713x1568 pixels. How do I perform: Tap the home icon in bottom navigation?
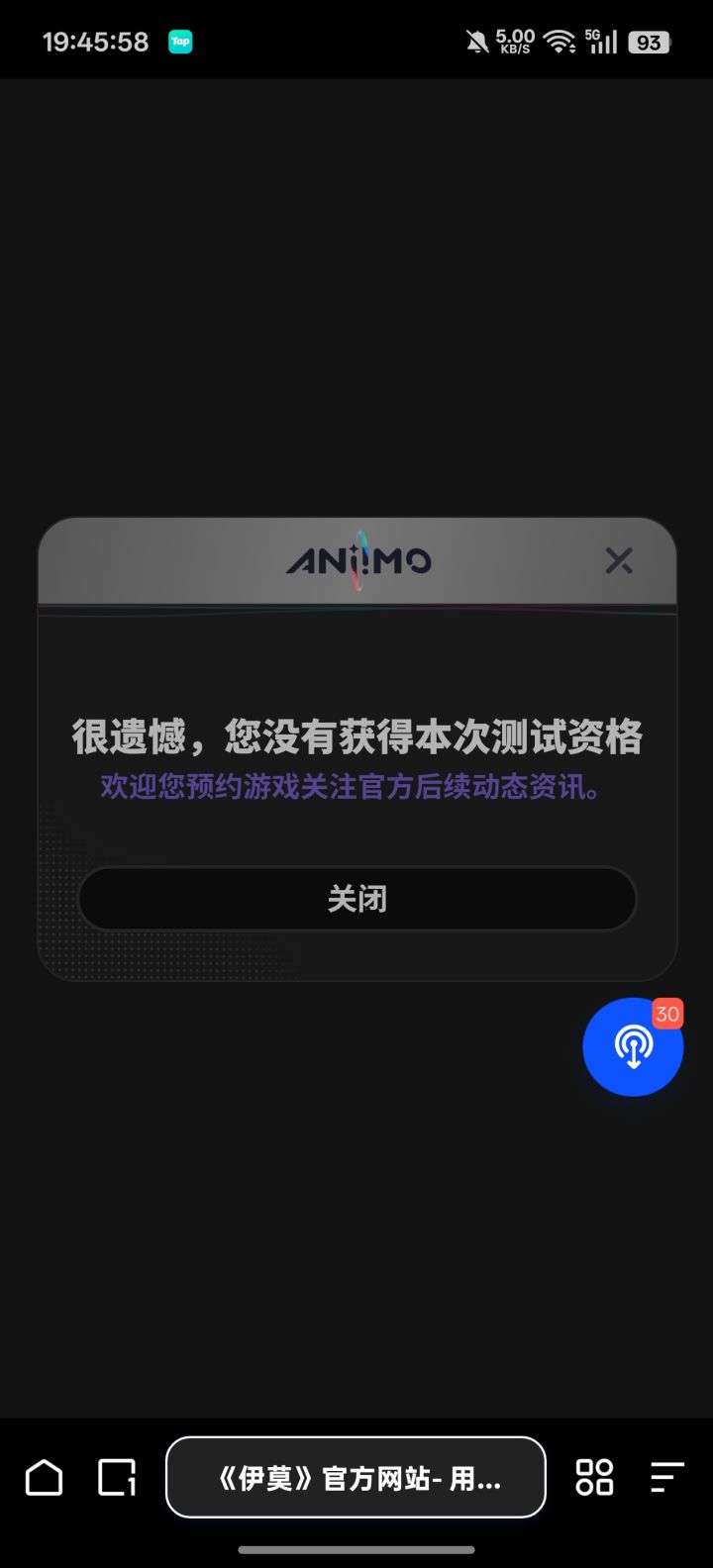pyautogui.click(x=44, y=1477)
